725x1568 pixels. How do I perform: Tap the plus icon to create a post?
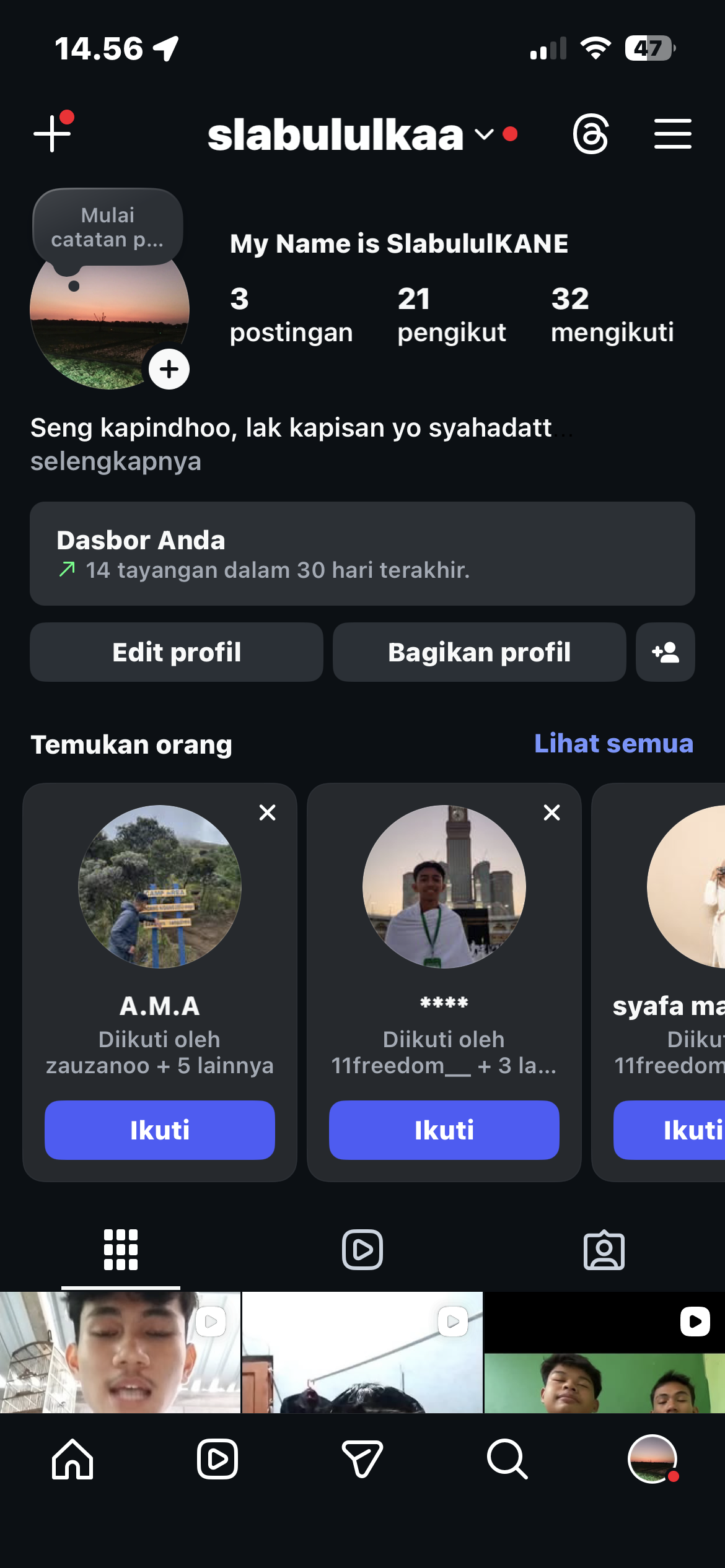click(x=52, y=133)
